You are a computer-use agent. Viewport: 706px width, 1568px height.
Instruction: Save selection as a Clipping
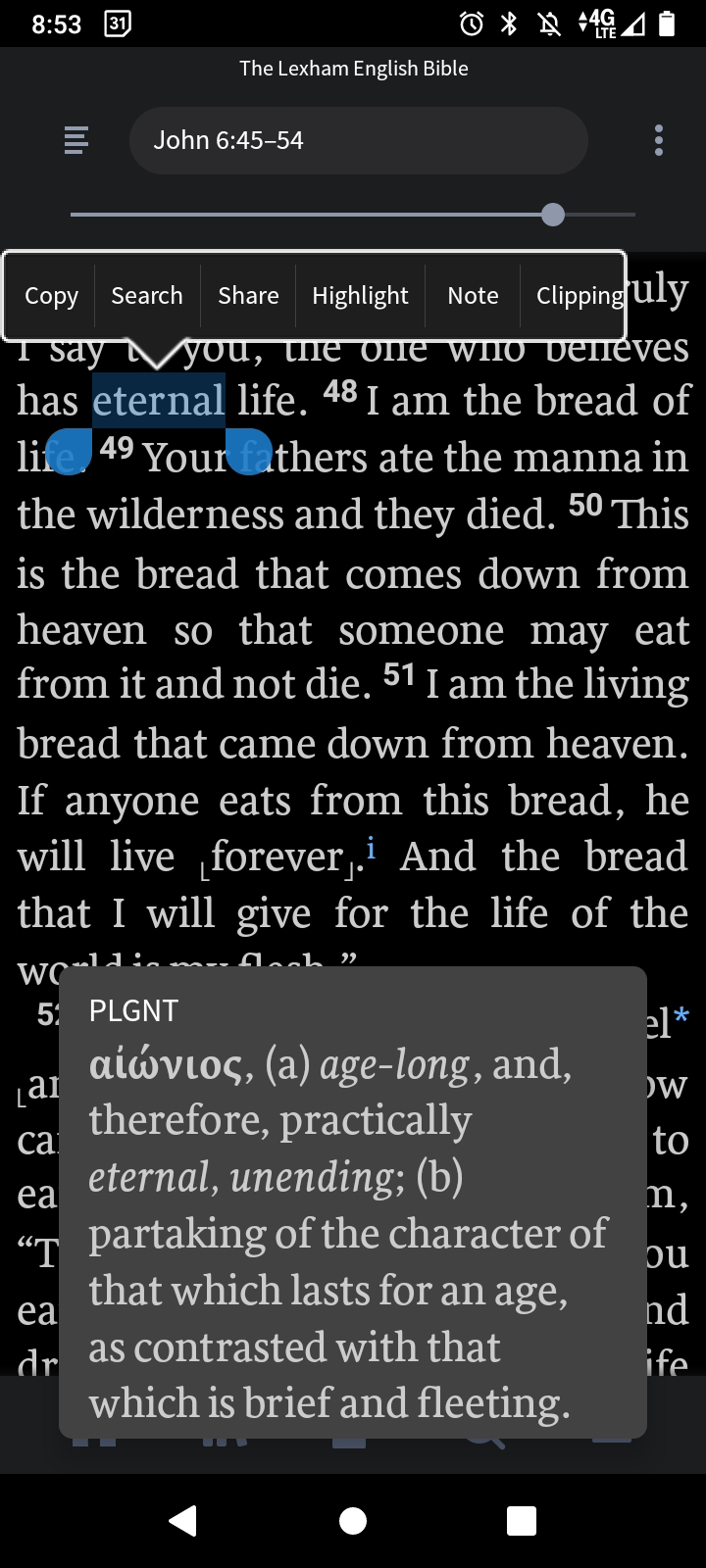[x=579, y=296]
